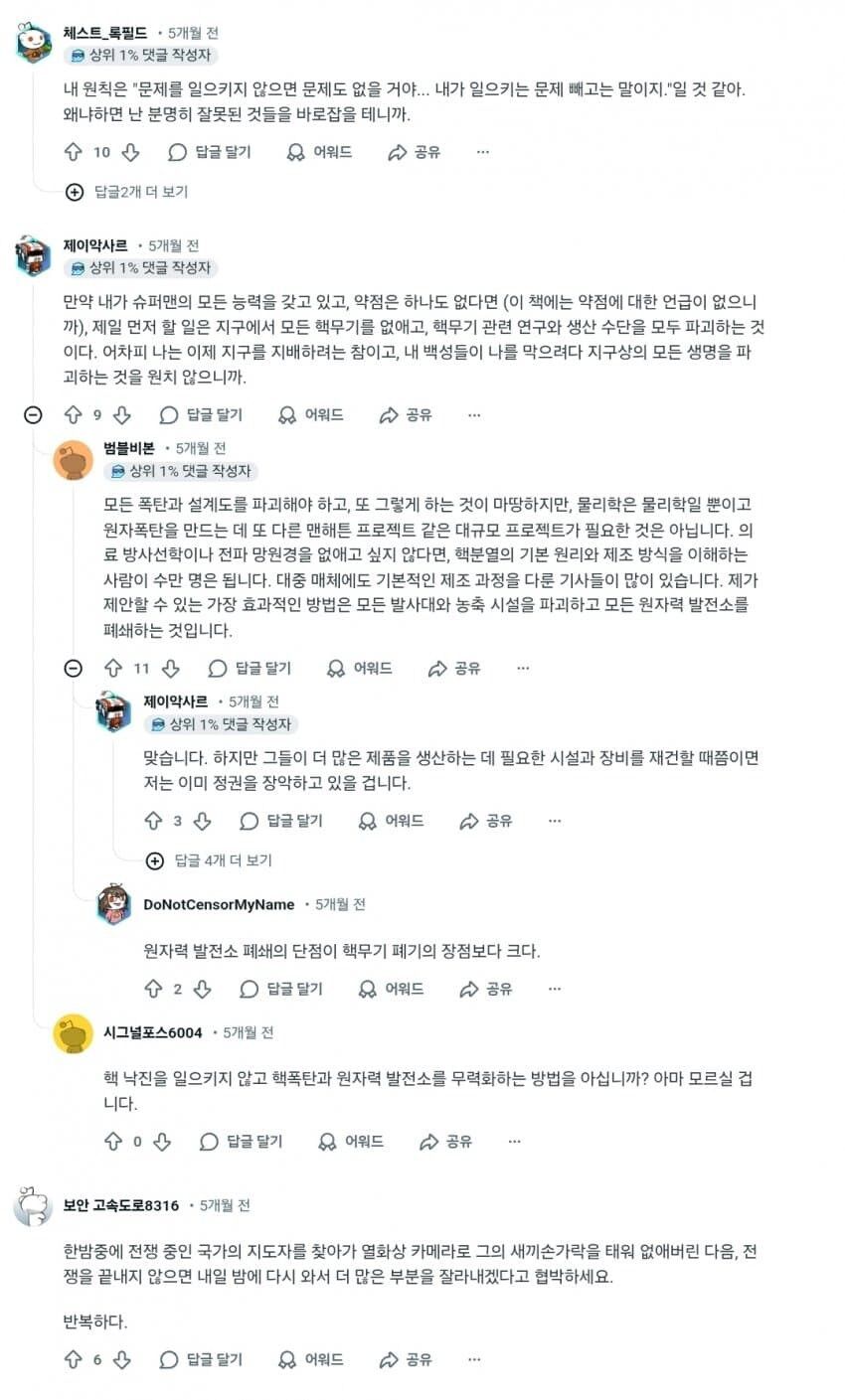Downvote 제이악사르's superman comment with 9 votes

tap(121, 414)
